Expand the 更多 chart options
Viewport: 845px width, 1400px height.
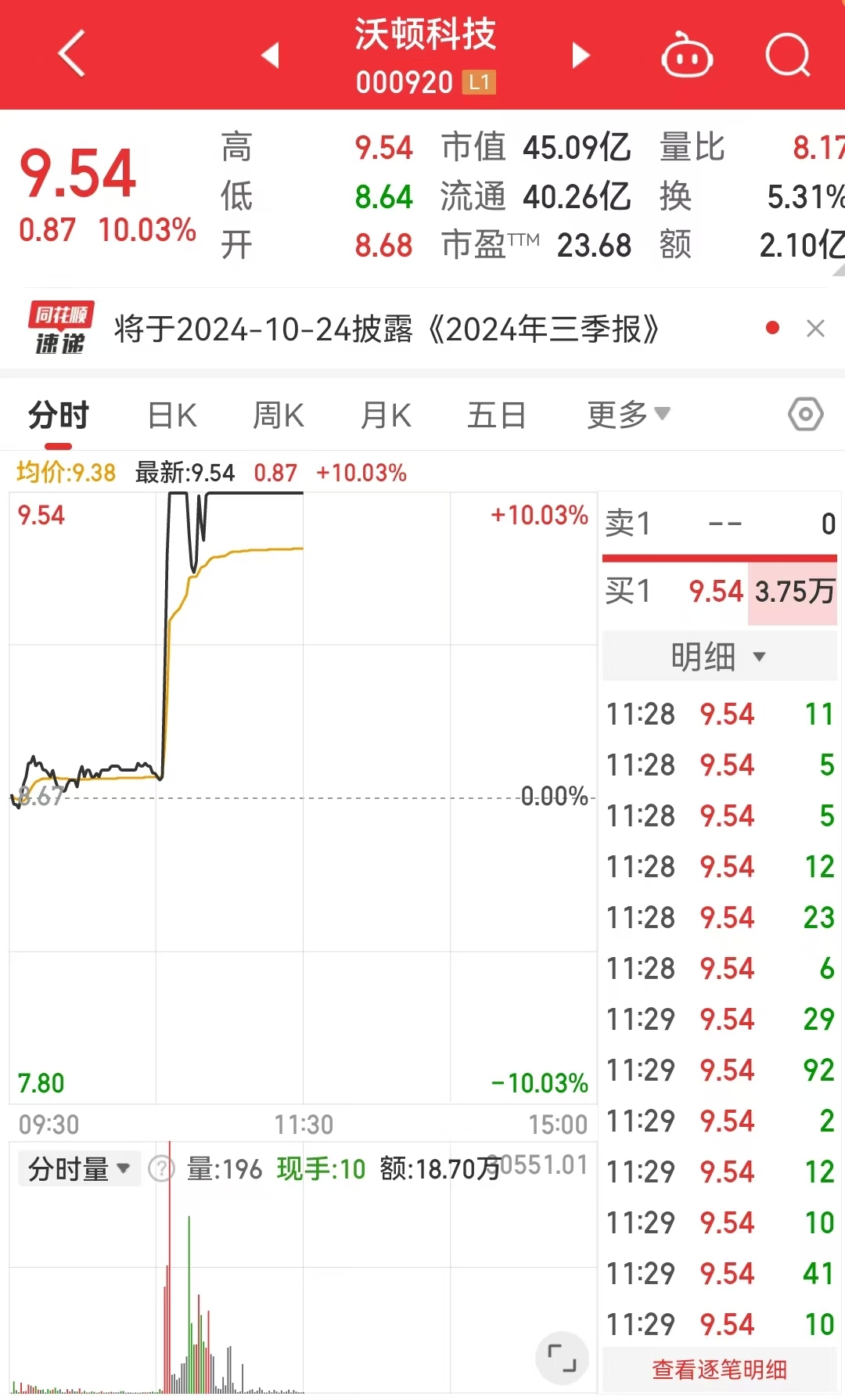pyautogui.click(x=628, y=415)
